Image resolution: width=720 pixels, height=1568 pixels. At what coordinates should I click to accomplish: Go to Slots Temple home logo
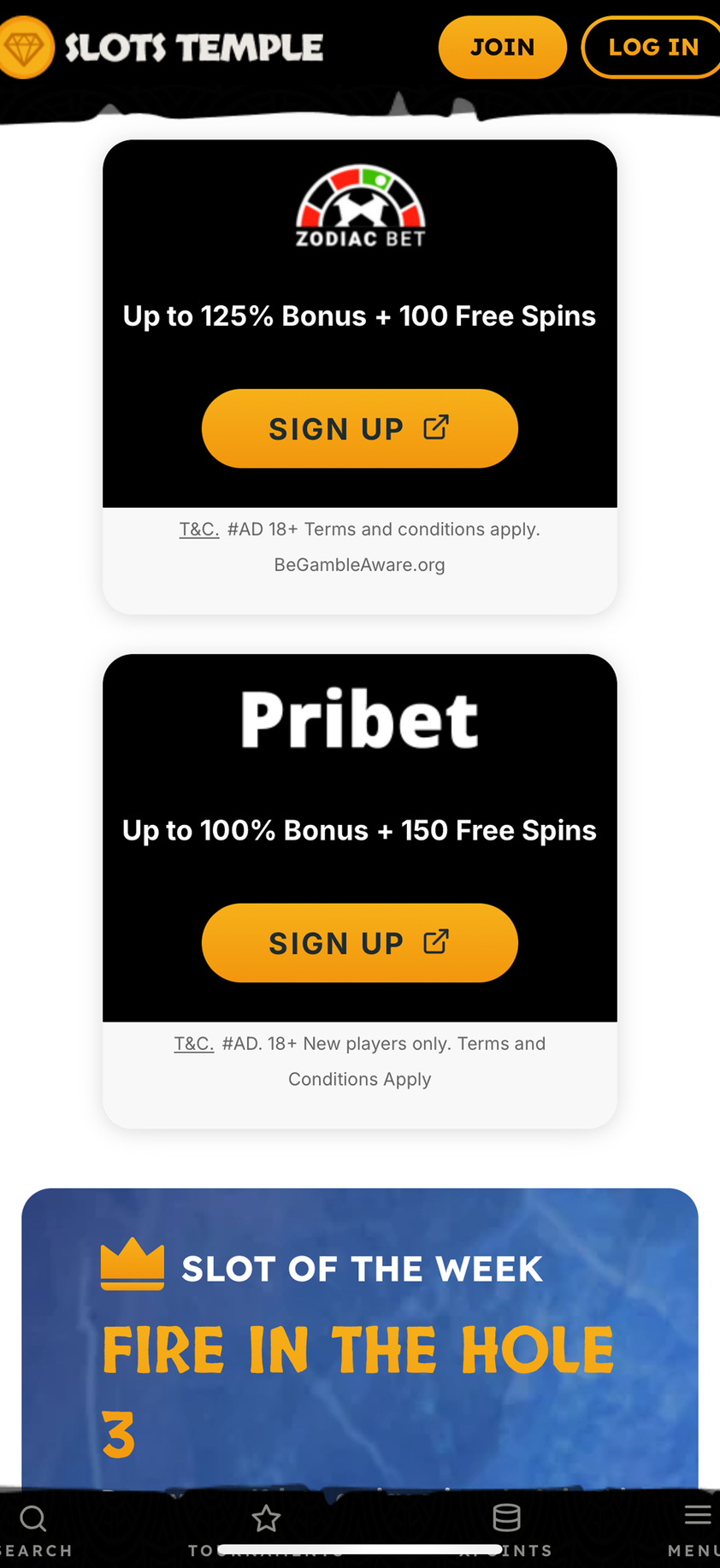162,48
